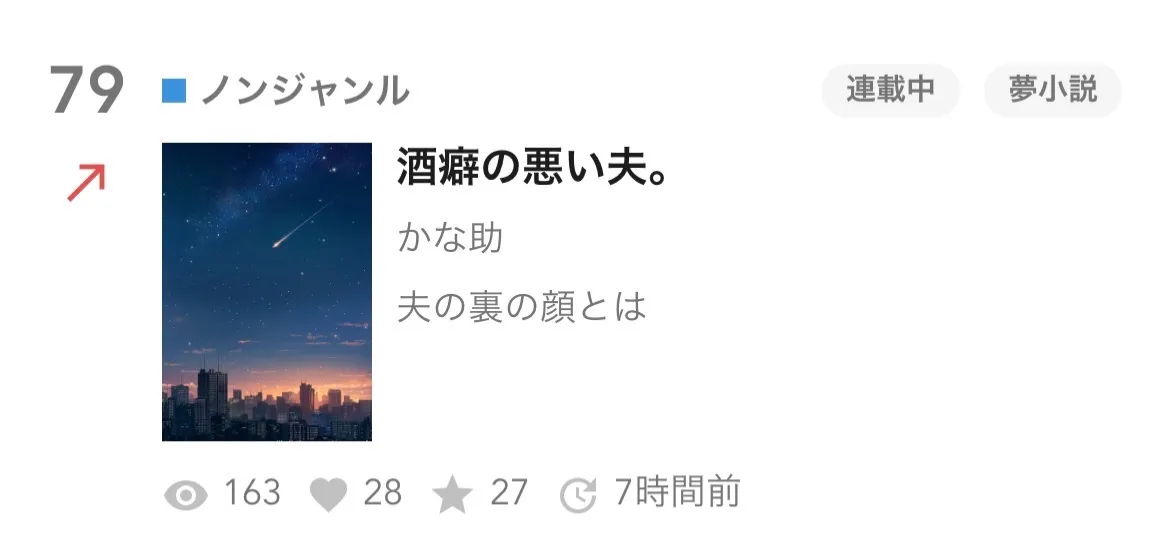Open the ノンジャンル genre label
This screenshot has width=1170, height=544.
[303, 91]
